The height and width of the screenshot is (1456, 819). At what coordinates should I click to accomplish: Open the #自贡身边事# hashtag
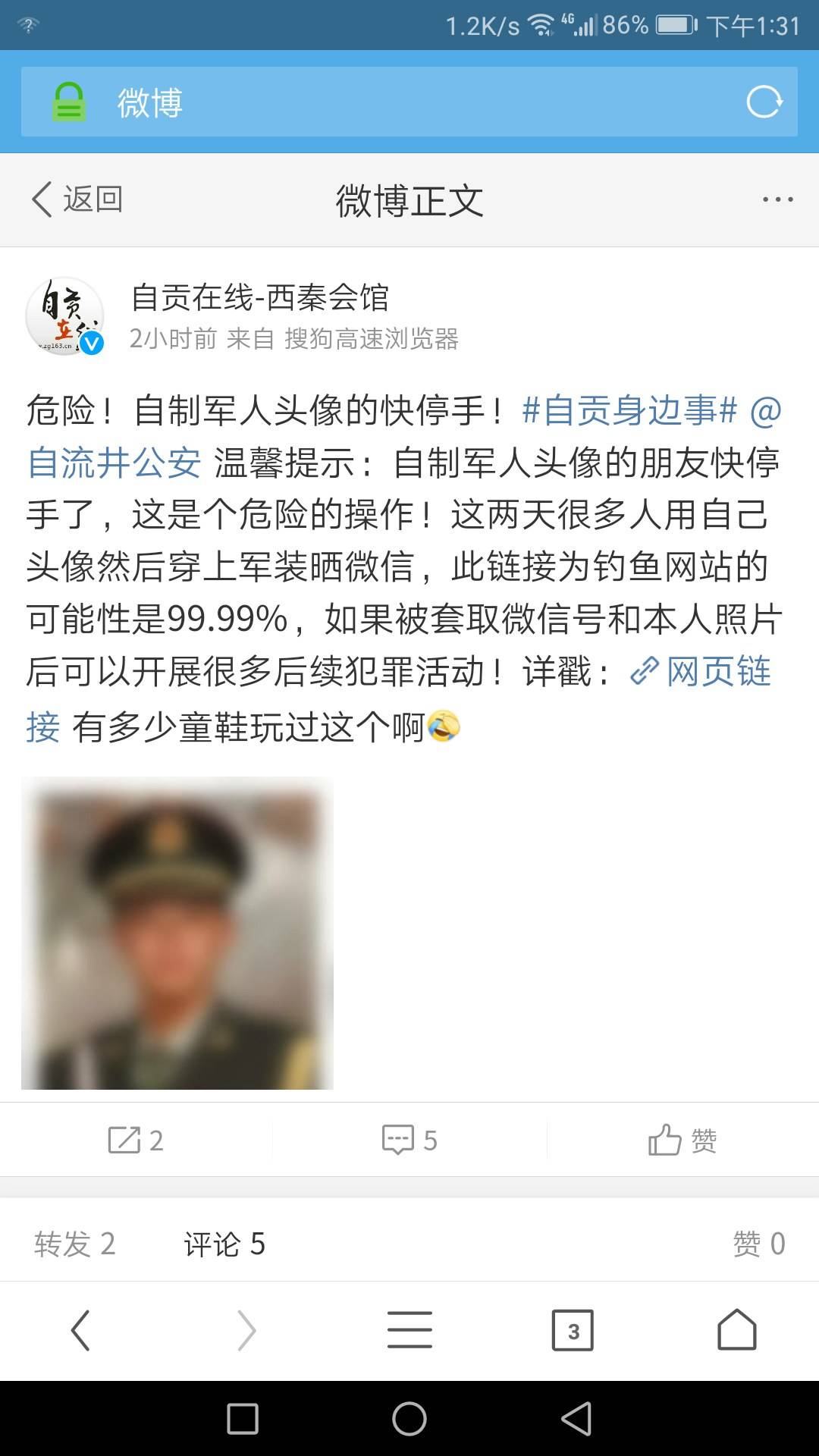pyautogui.click(x=629, y=411)
